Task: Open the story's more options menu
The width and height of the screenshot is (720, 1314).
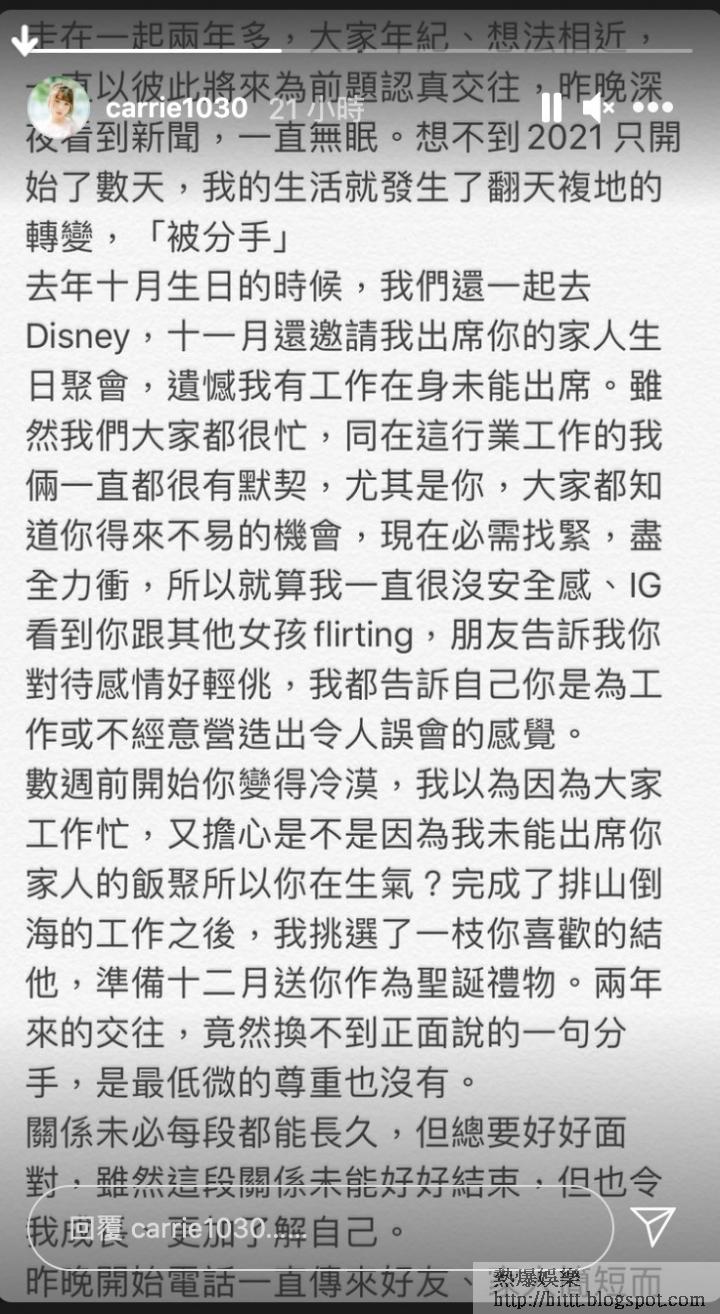Action: tap(652, 107)
